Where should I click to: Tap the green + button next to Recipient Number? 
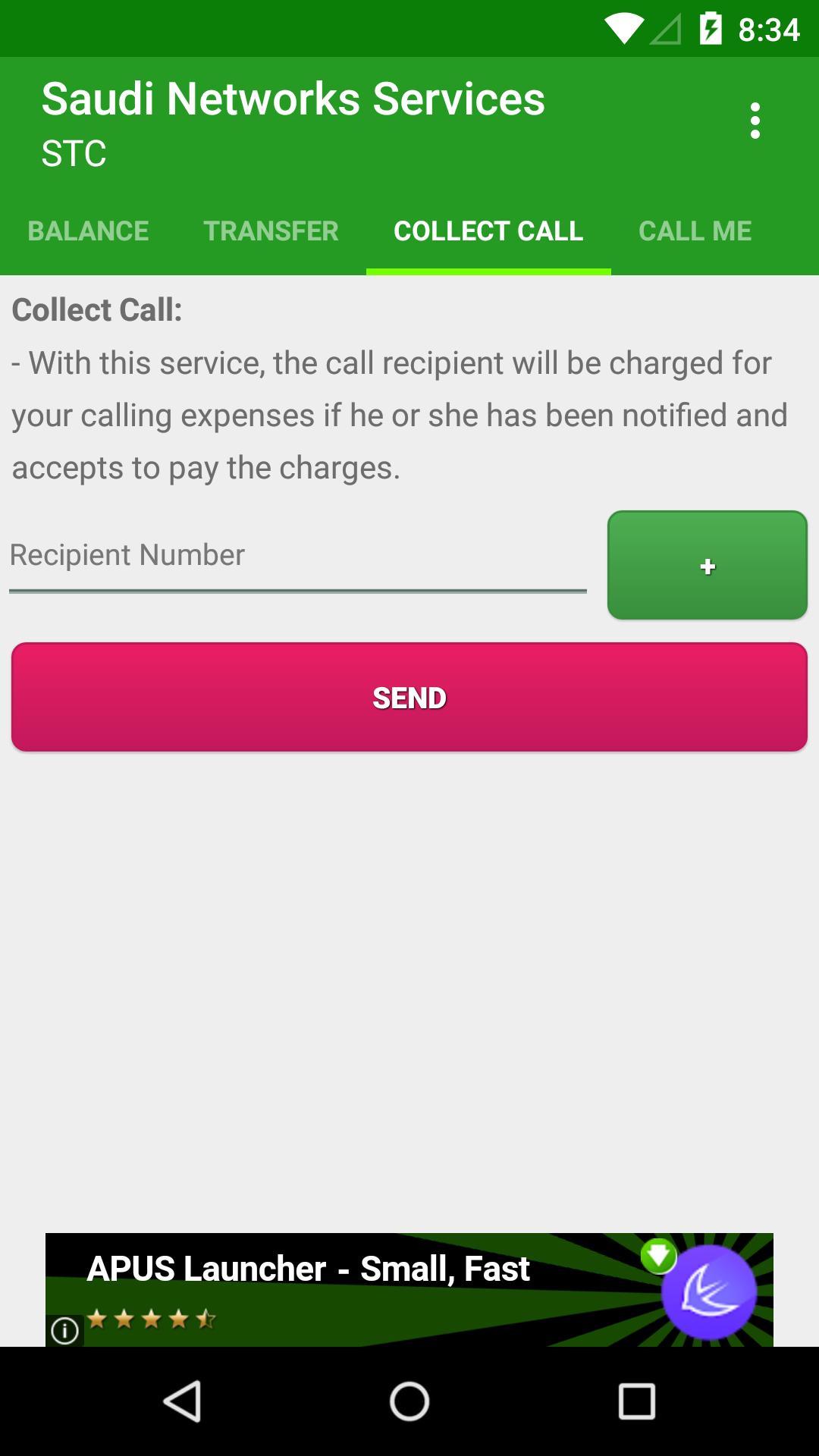[x=707, y=565]
